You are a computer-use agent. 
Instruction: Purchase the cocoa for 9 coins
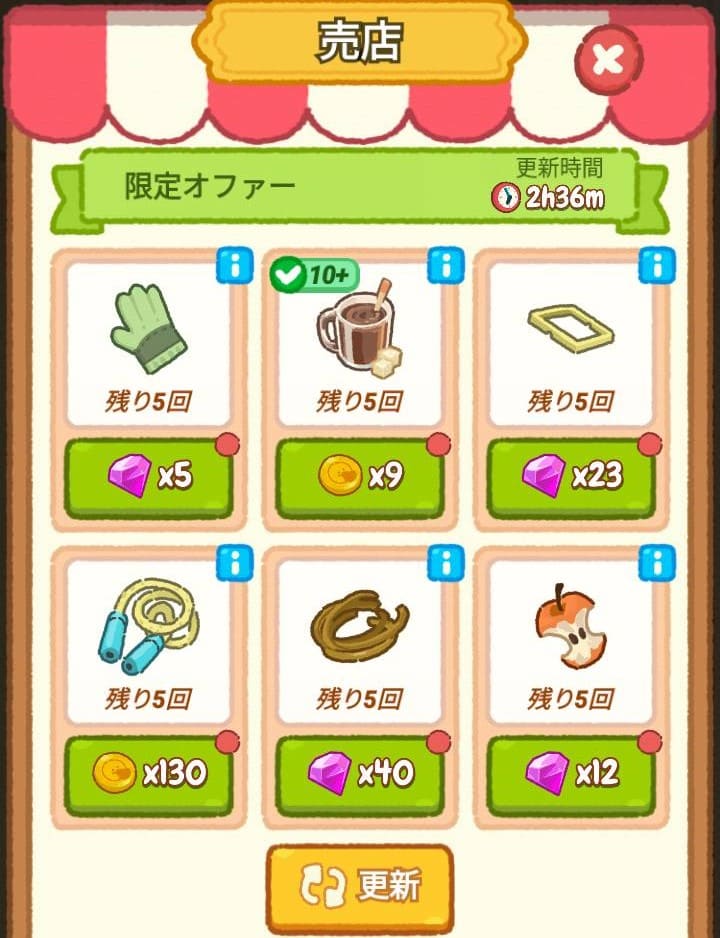pyautogui.click(x=360, y=477)
